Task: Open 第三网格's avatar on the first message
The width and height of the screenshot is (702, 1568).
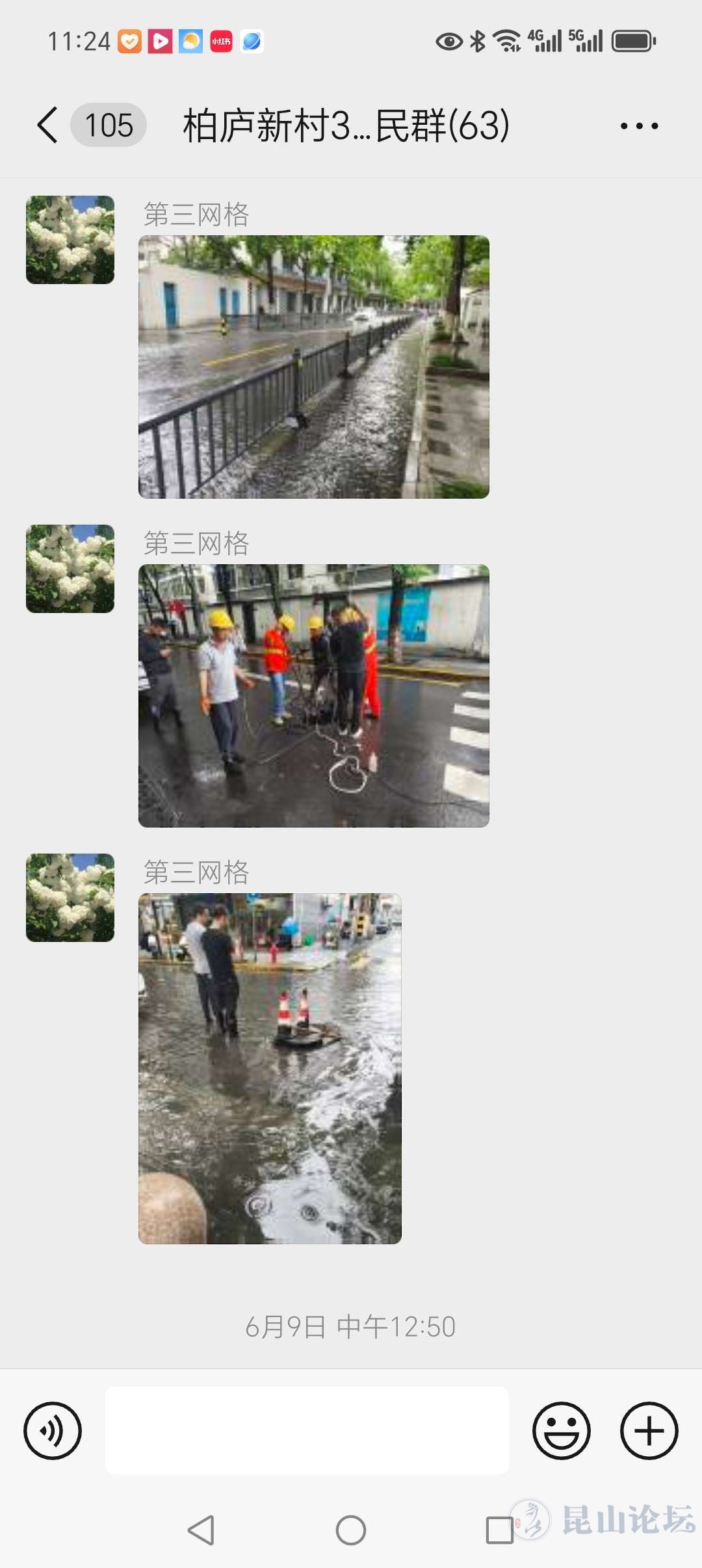Action: [x=70, y=240]
